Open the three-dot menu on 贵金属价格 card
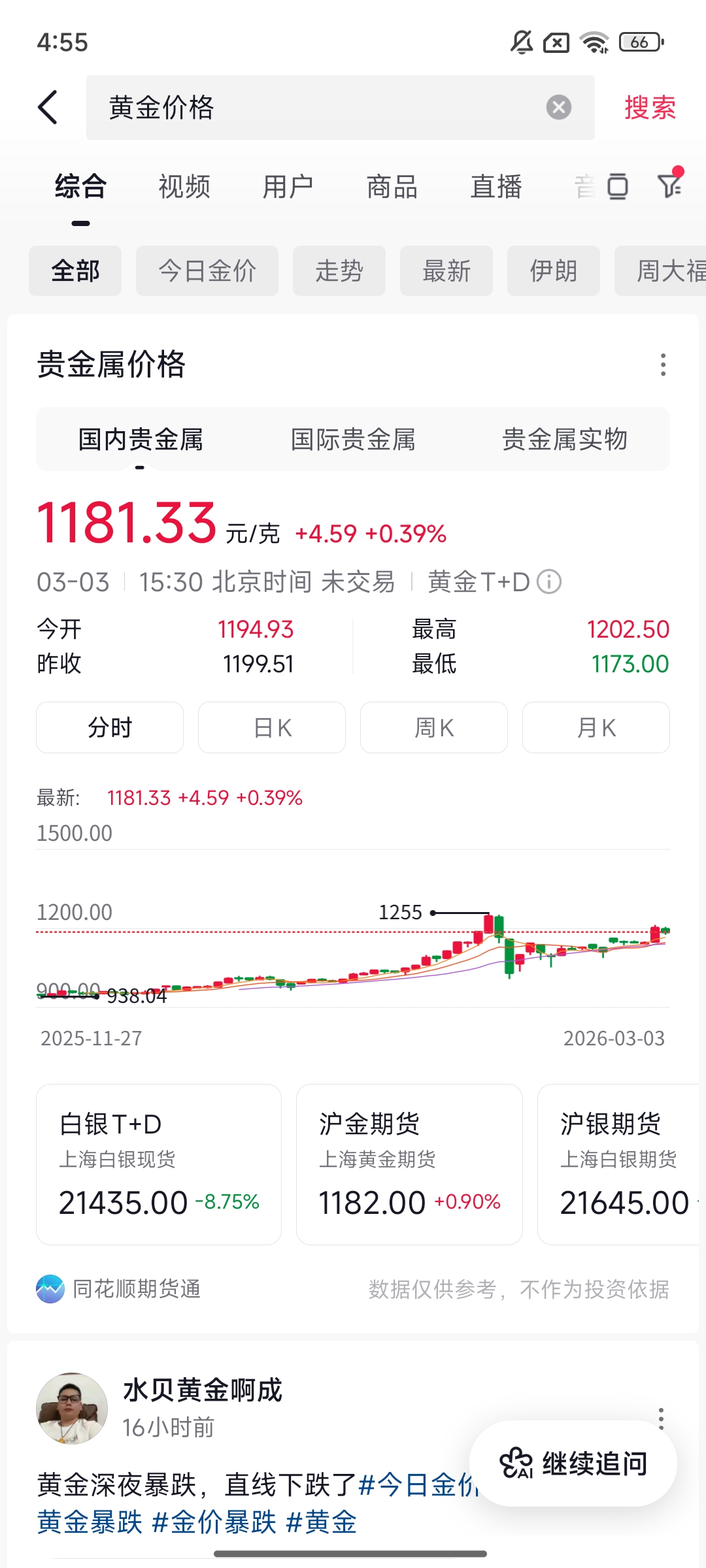The image size is (706, 1568). (x=662, y=366)
